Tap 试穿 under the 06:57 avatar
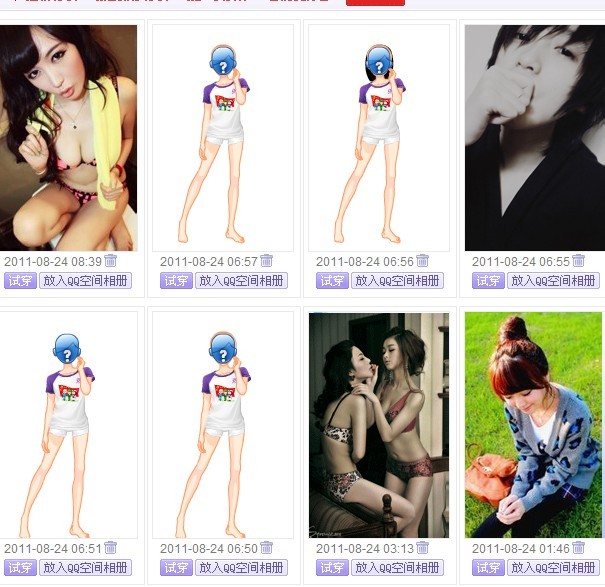The image size is (605, 587). (176, 281)
